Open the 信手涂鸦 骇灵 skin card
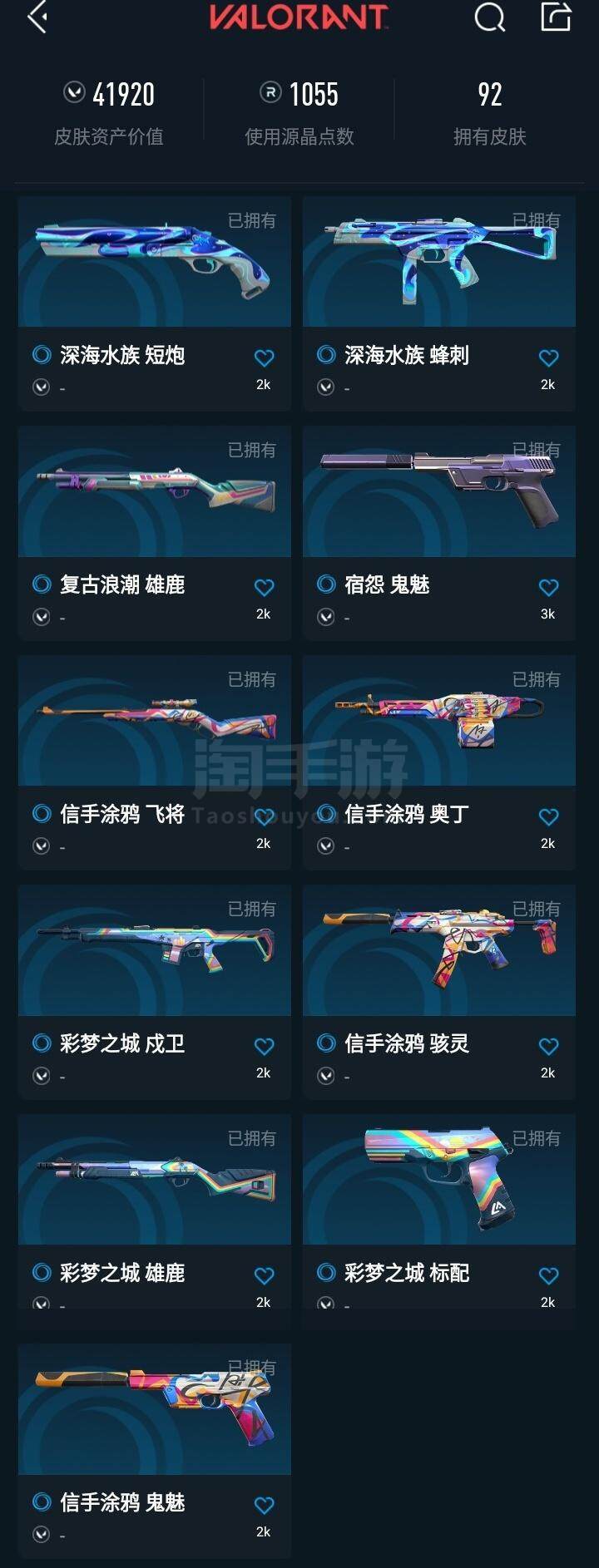This screenshot has width=599, height=1568. (x=439, y=993)
